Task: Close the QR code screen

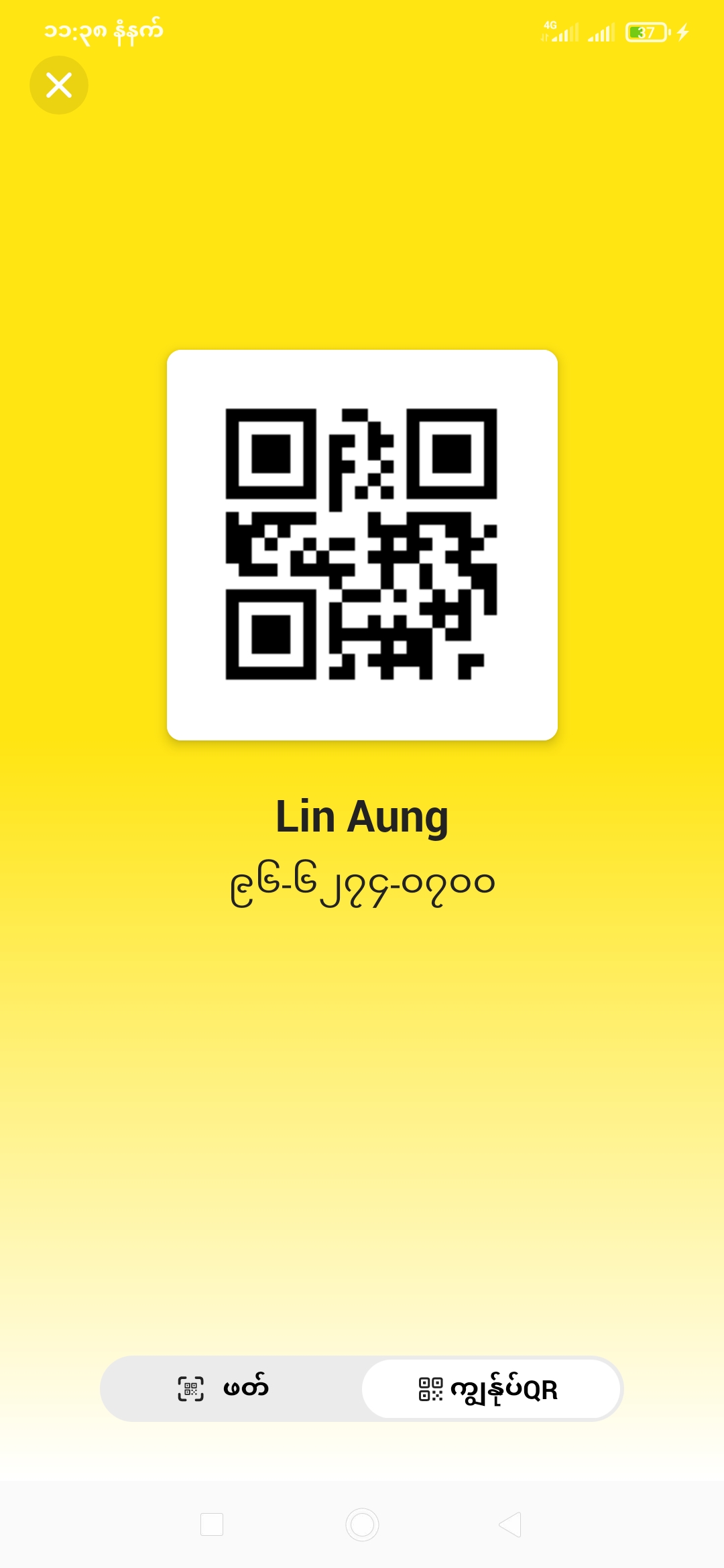Action: tap(59, 85)
